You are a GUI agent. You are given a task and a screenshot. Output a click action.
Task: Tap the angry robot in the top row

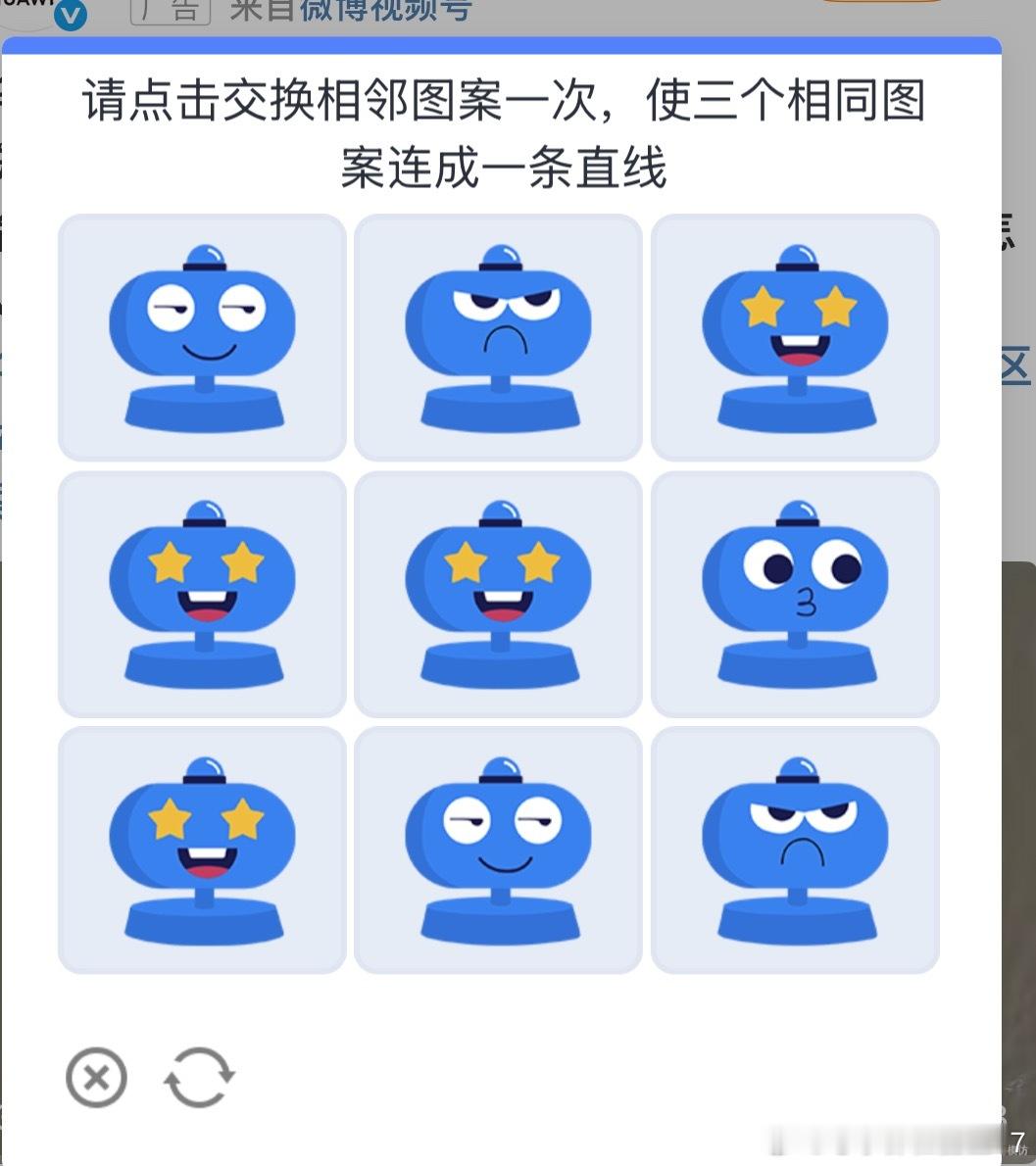[x=500, y=337]
